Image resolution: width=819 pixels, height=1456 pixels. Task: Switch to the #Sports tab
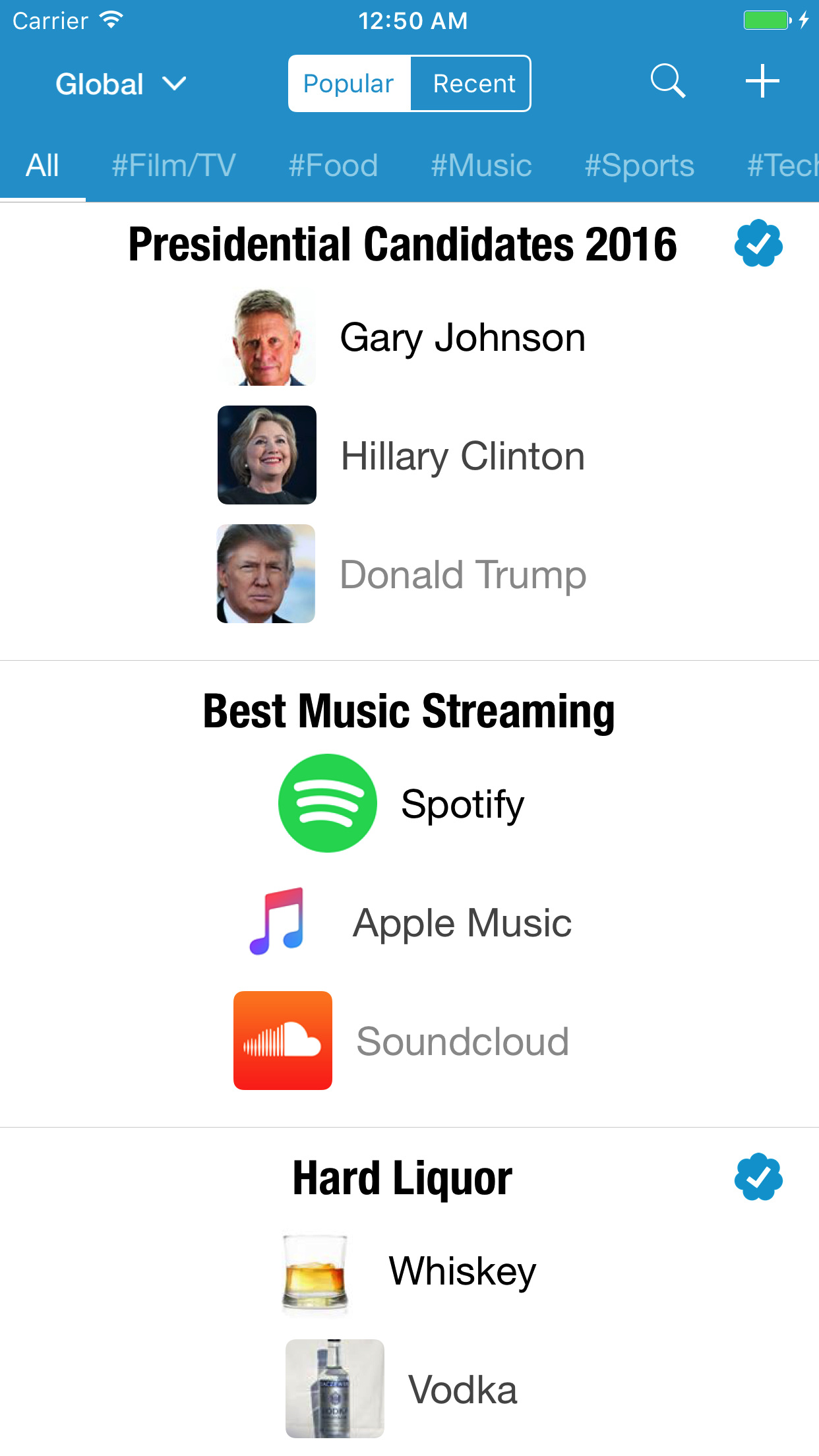[x=639, y=166]
